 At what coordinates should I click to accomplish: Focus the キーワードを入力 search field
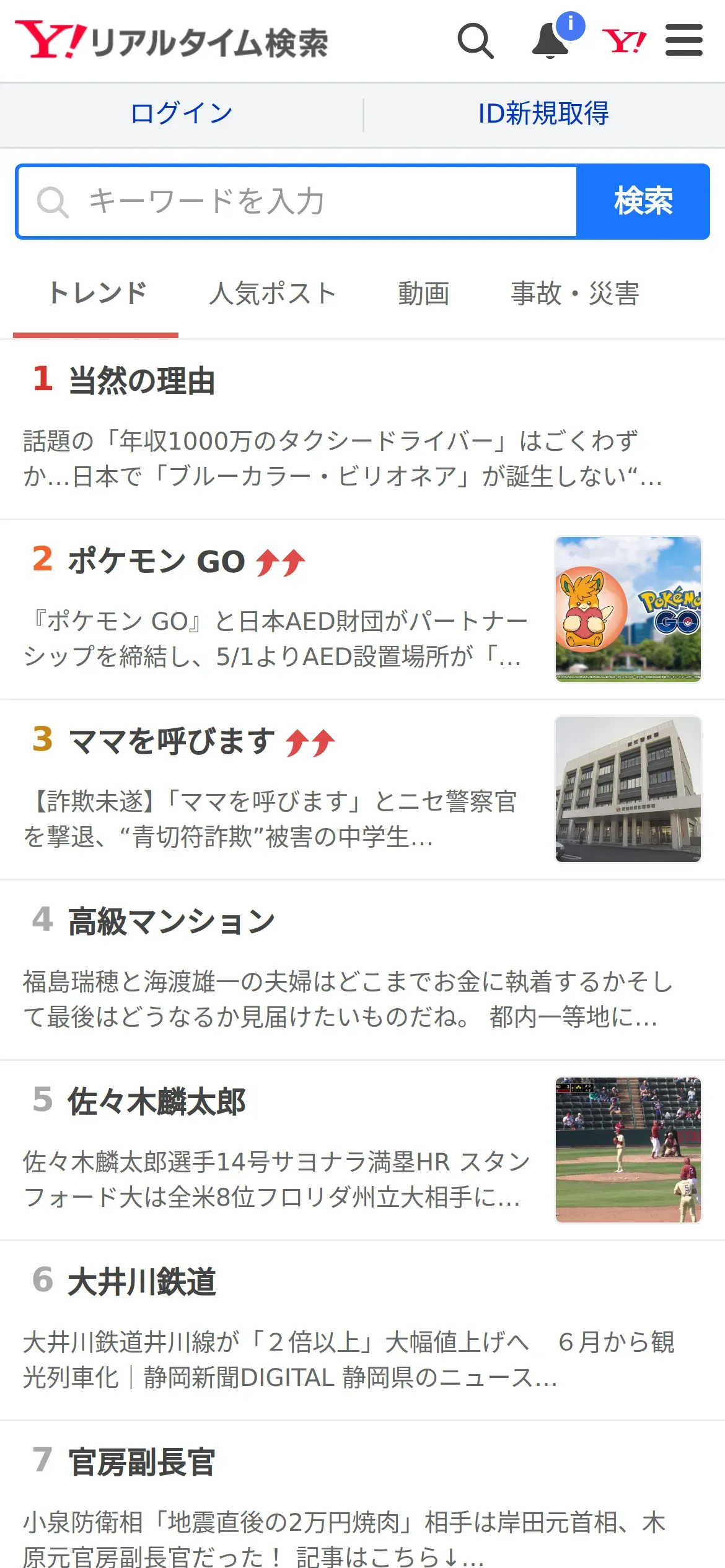[x=297, y=201]
